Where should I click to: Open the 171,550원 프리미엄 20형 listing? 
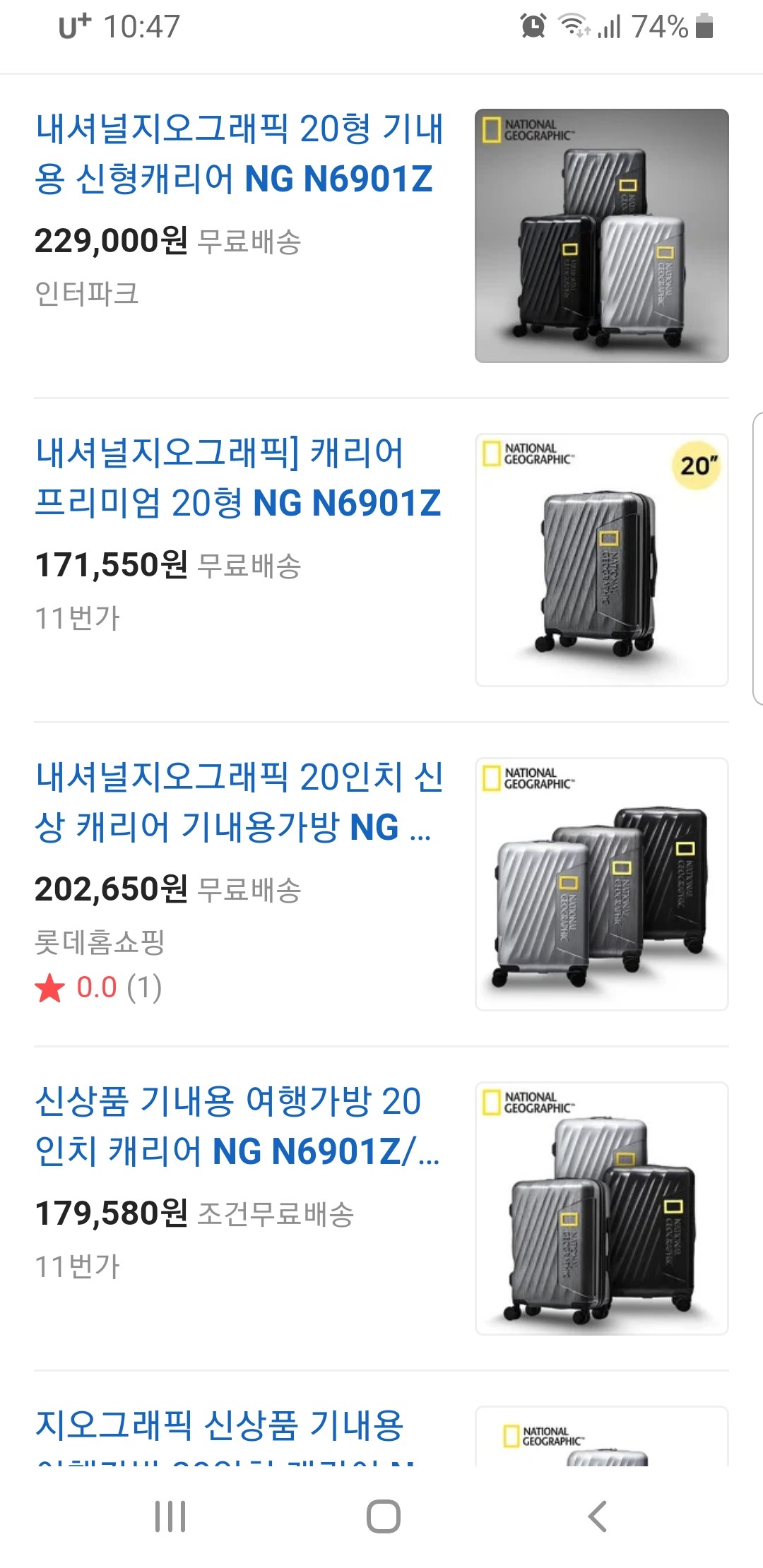[237, 478]
